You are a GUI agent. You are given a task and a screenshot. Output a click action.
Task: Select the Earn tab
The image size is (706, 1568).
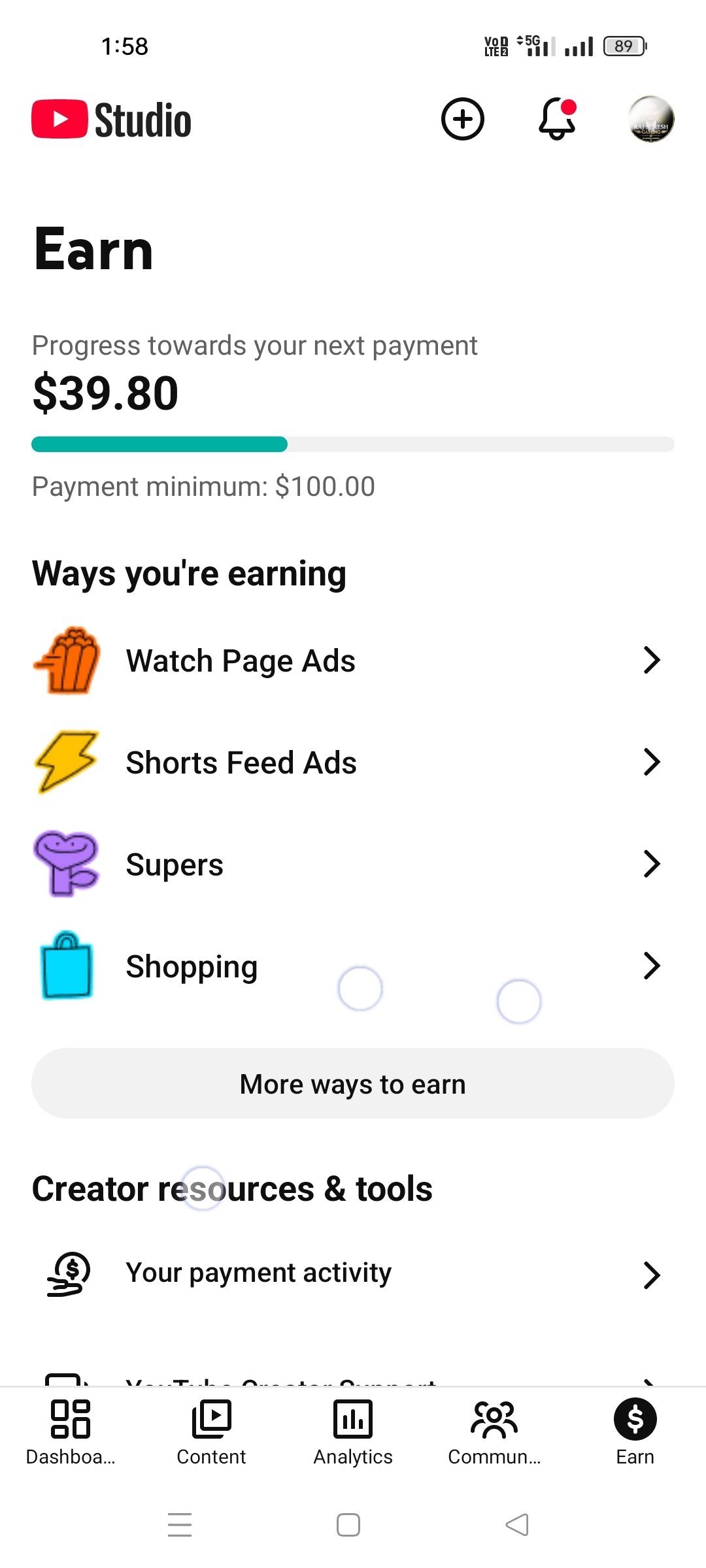635,1432
